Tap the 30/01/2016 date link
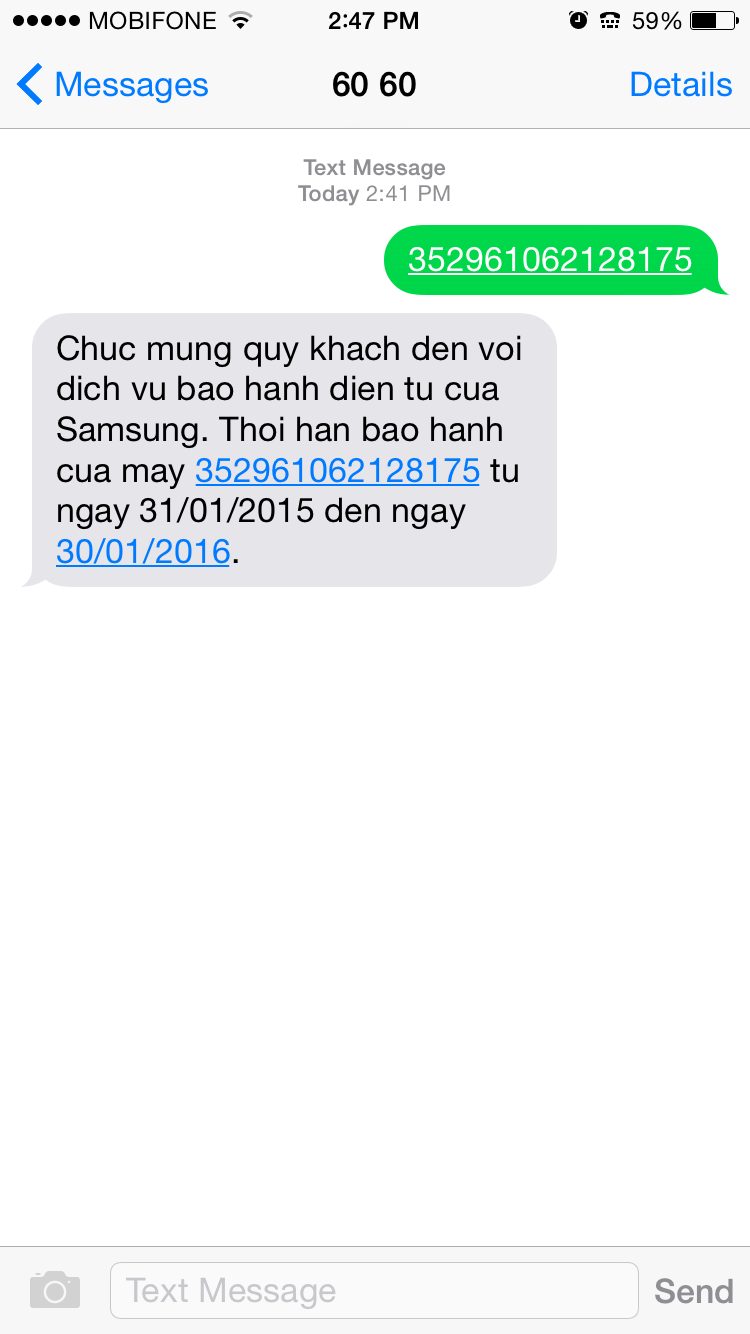This screenshot has height=1334, width=750. (x=143, y=551)
